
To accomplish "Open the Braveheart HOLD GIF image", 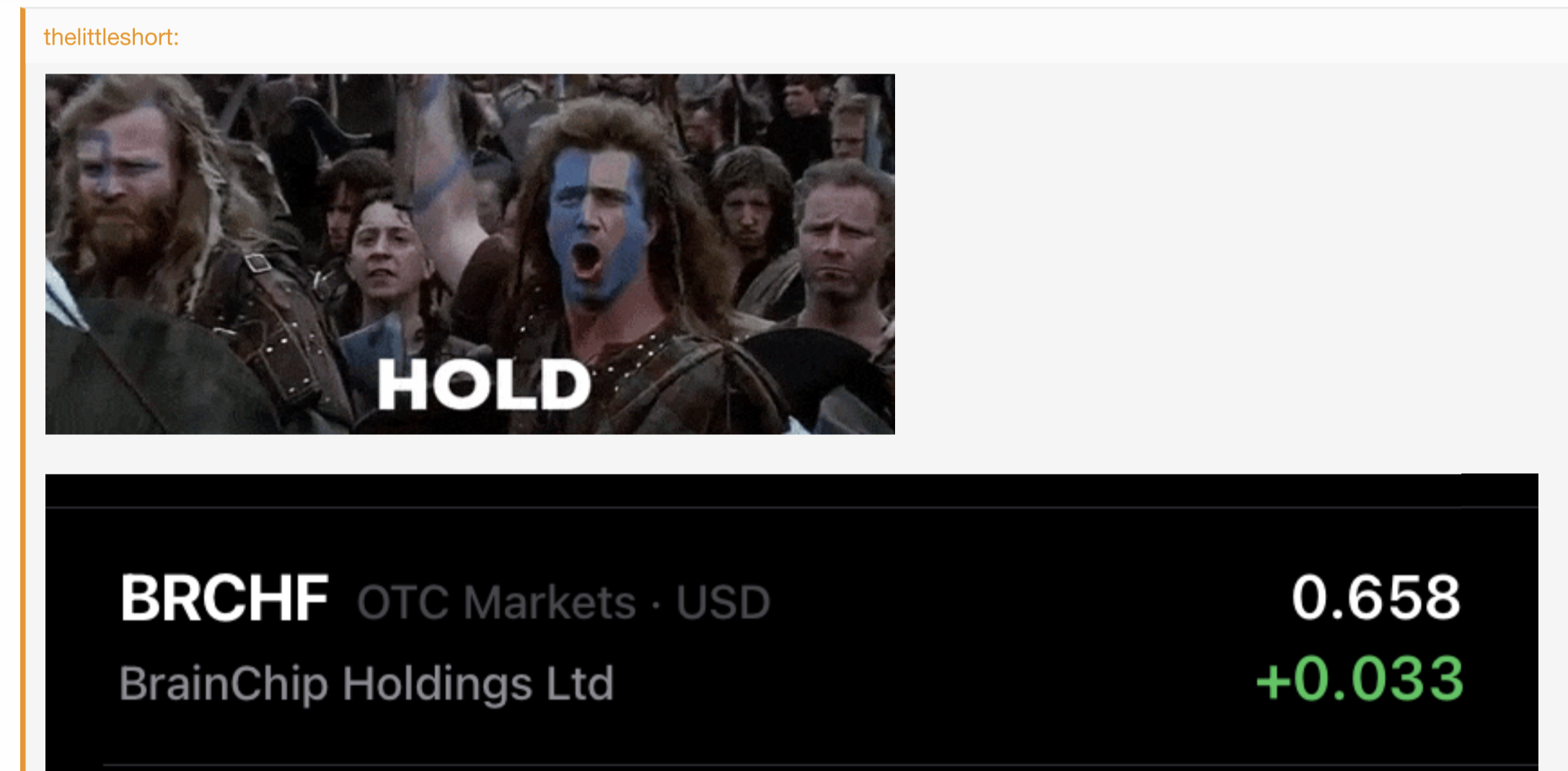I will (470, 254).
